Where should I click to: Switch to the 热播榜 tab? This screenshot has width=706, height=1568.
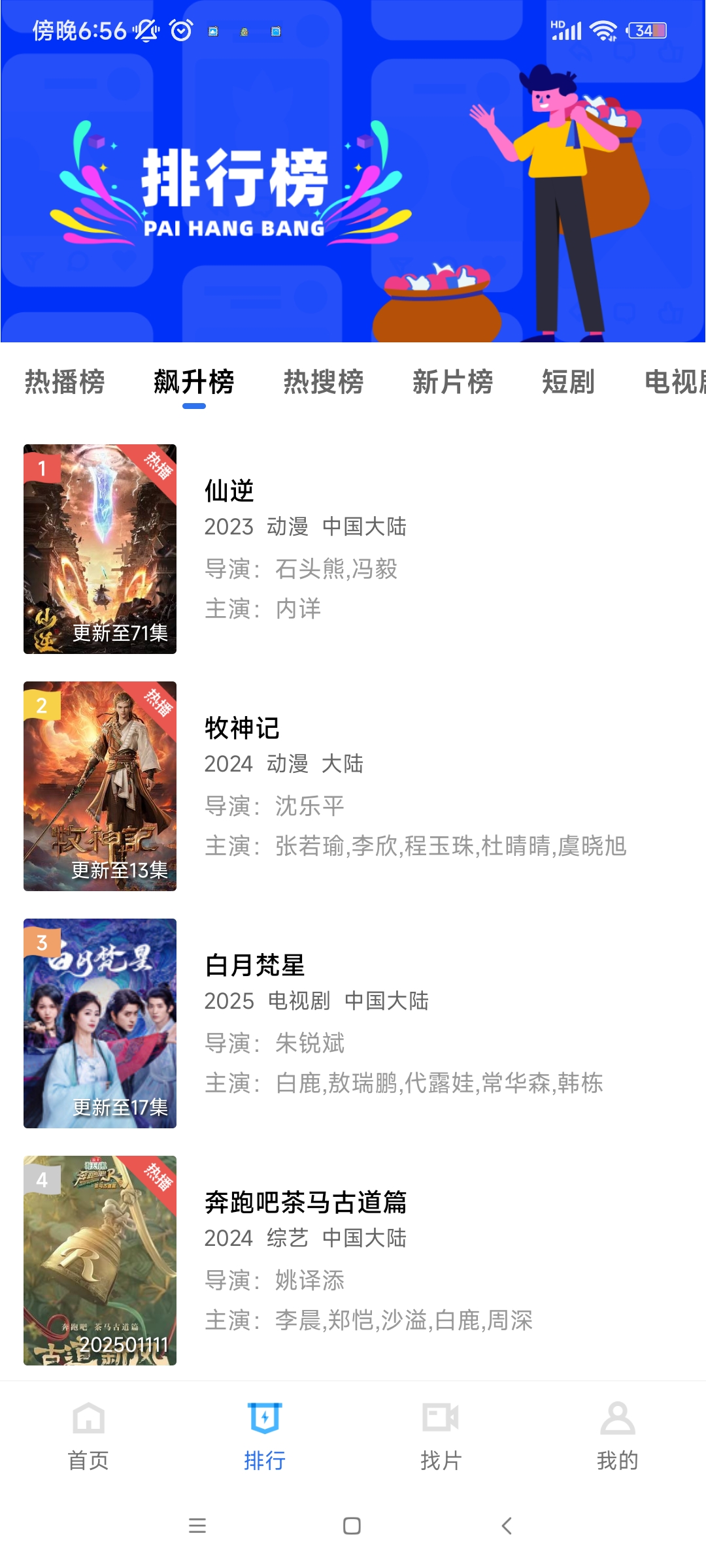click(x=65, y=382)
